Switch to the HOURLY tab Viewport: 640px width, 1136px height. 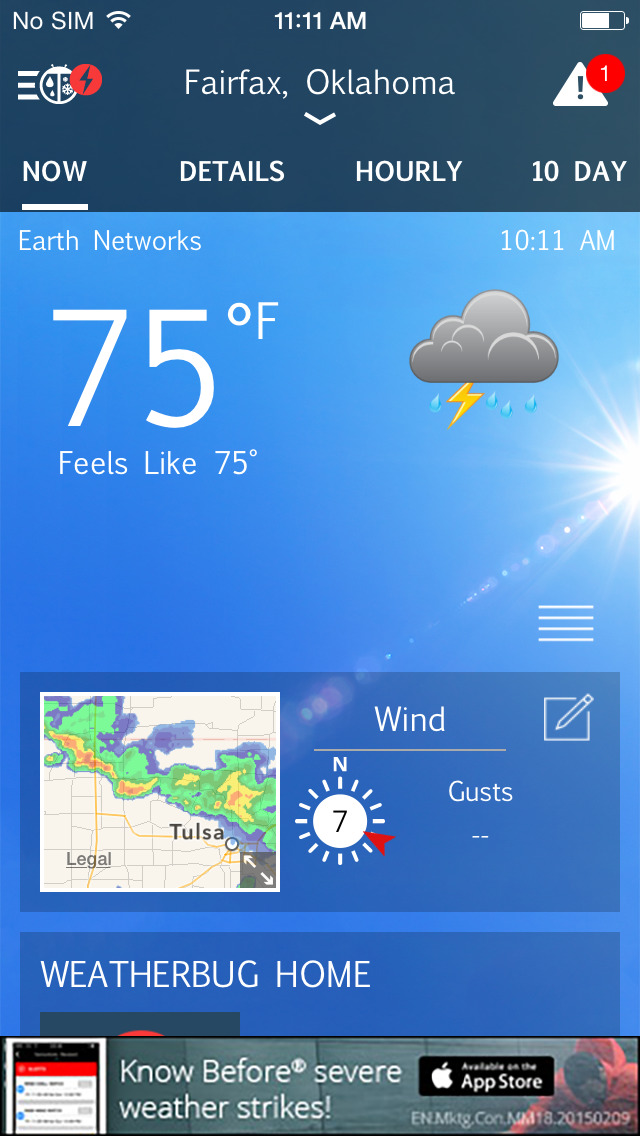tap(408, 172)
